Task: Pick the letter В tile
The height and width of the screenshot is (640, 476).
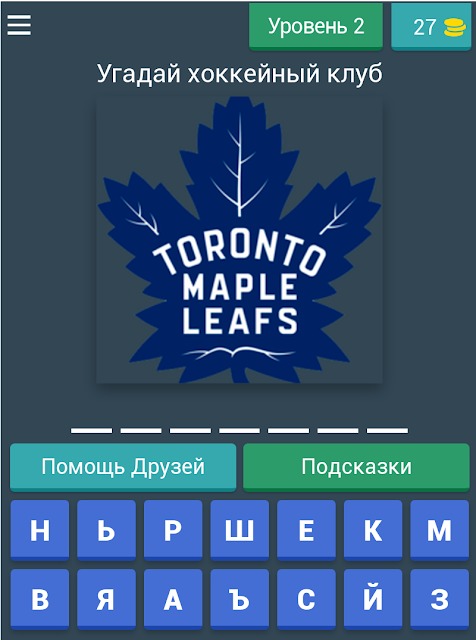Action: click(x=40, y=599)
